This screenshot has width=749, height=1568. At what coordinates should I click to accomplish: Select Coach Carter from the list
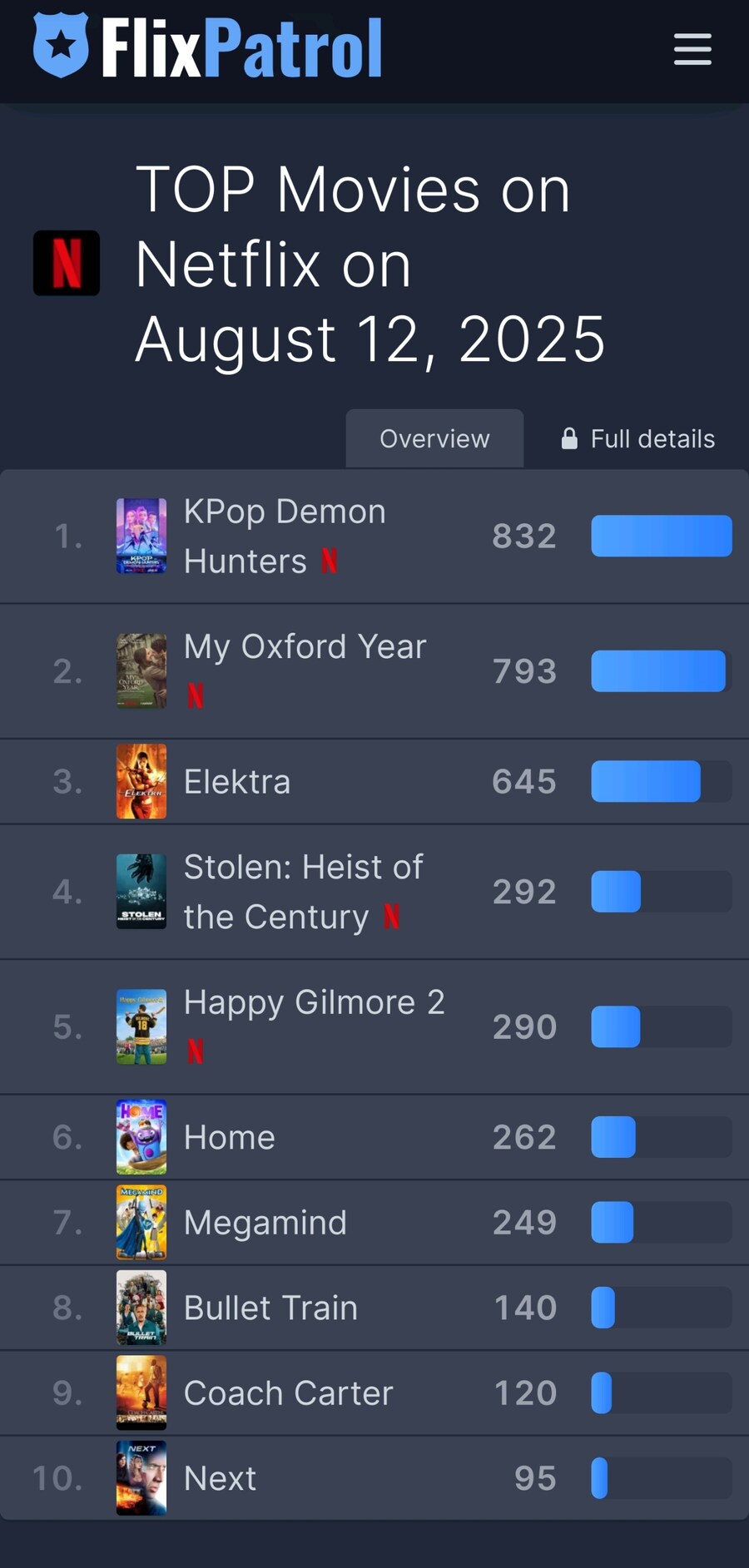288,1393
